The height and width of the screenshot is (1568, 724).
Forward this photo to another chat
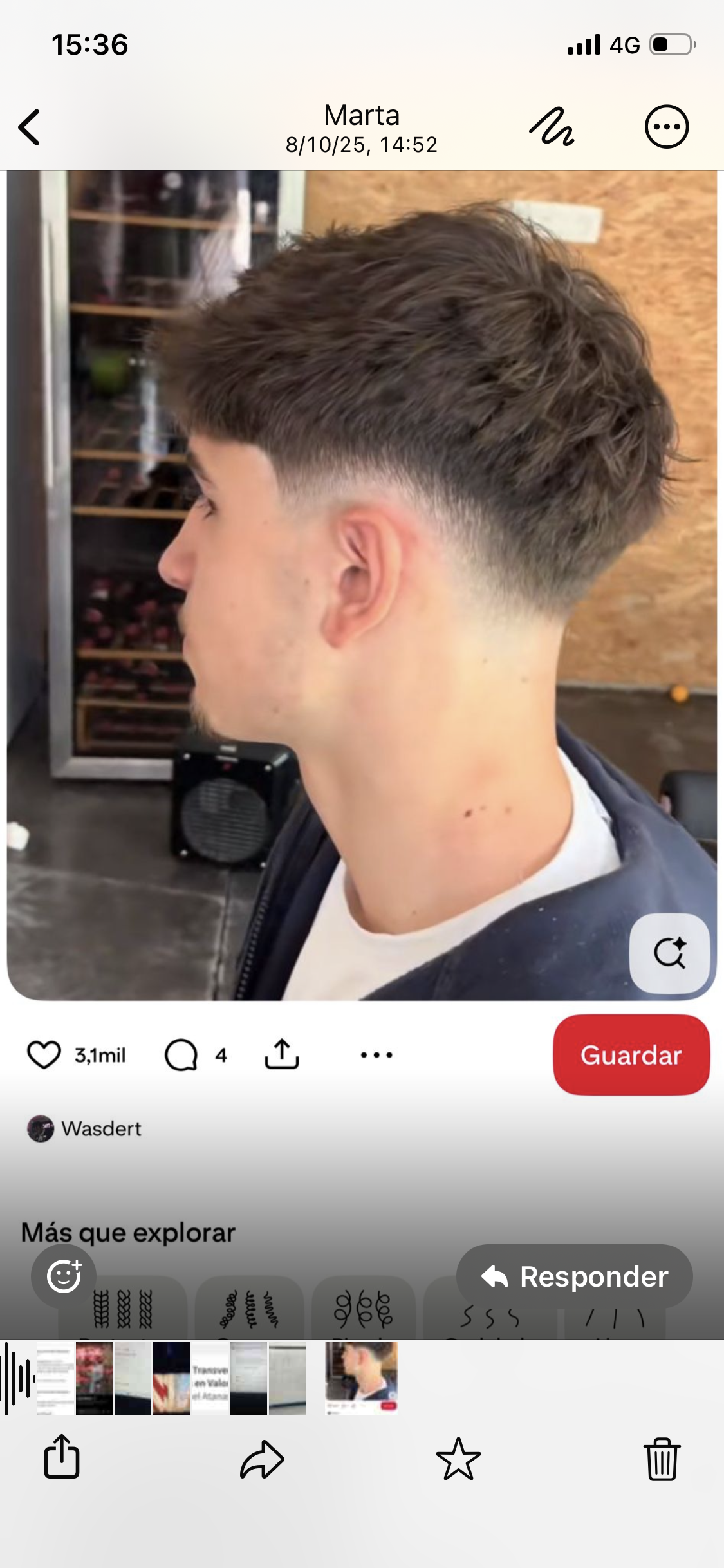[x=262, y=1459]
